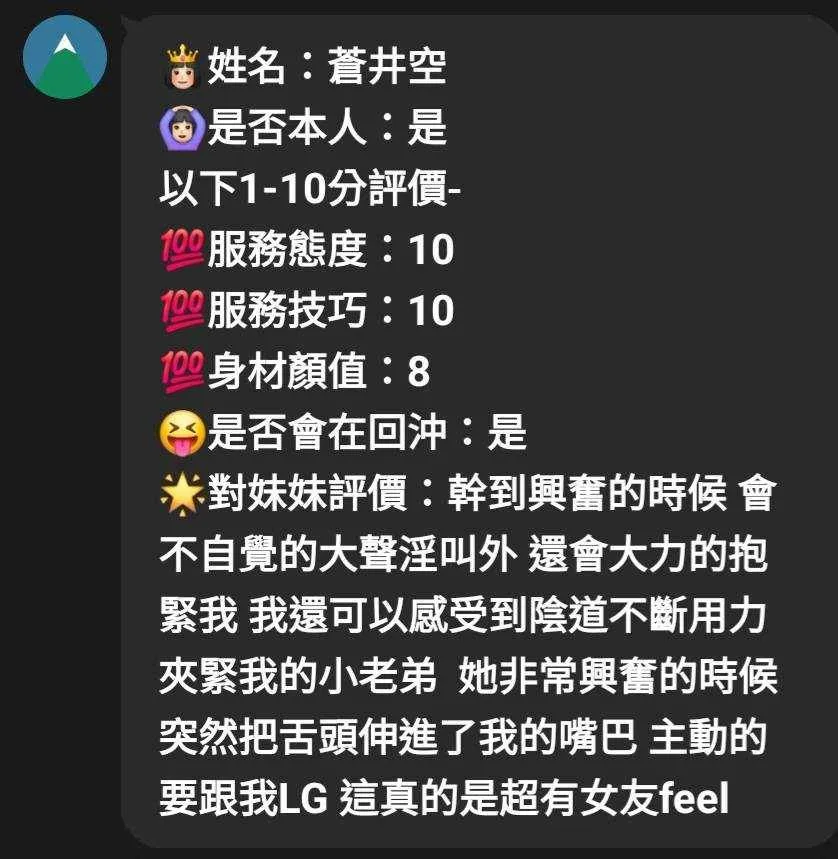Open the sender's mountain avatar profile
This screenshot has height=859, width=838.
click(x=65, y=57)
